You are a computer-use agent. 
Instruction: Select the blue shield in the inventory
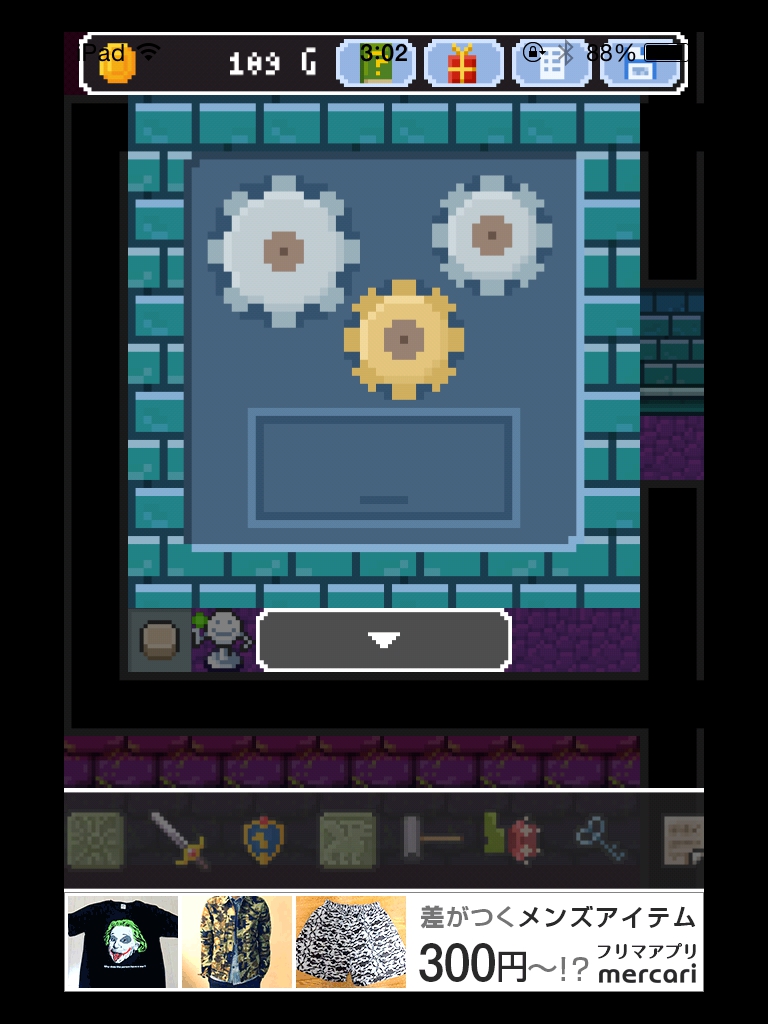pyautogui.click(x=264, y=838)
